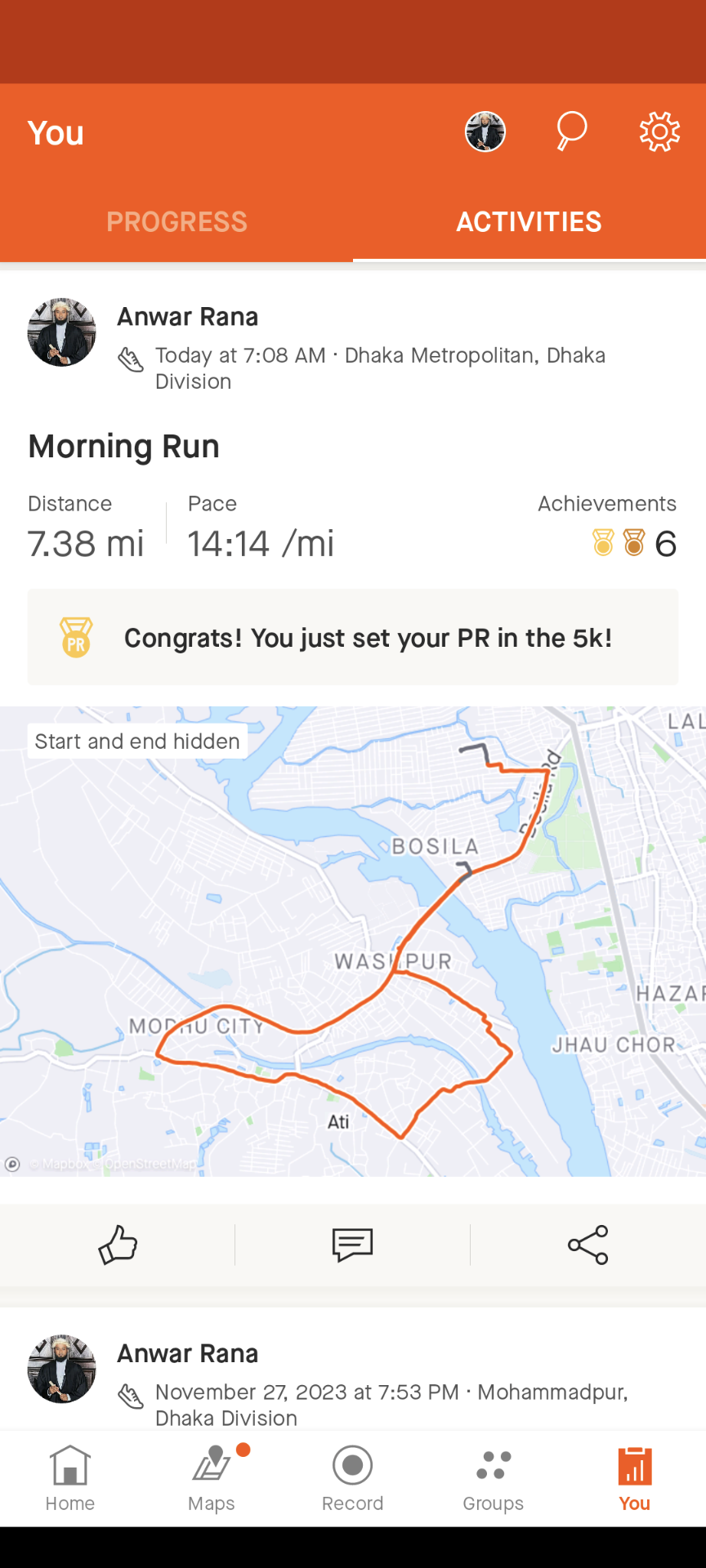View the 5k PR congratulations banner
This screenshot has height=1568, width=706.
click(x=353, y=637)
